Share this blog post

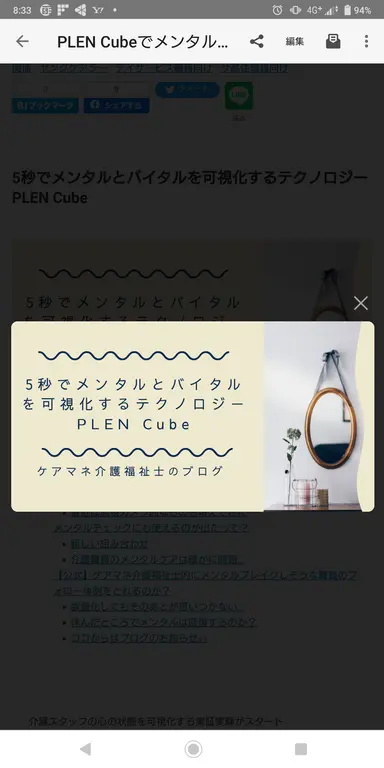point(257,42)
